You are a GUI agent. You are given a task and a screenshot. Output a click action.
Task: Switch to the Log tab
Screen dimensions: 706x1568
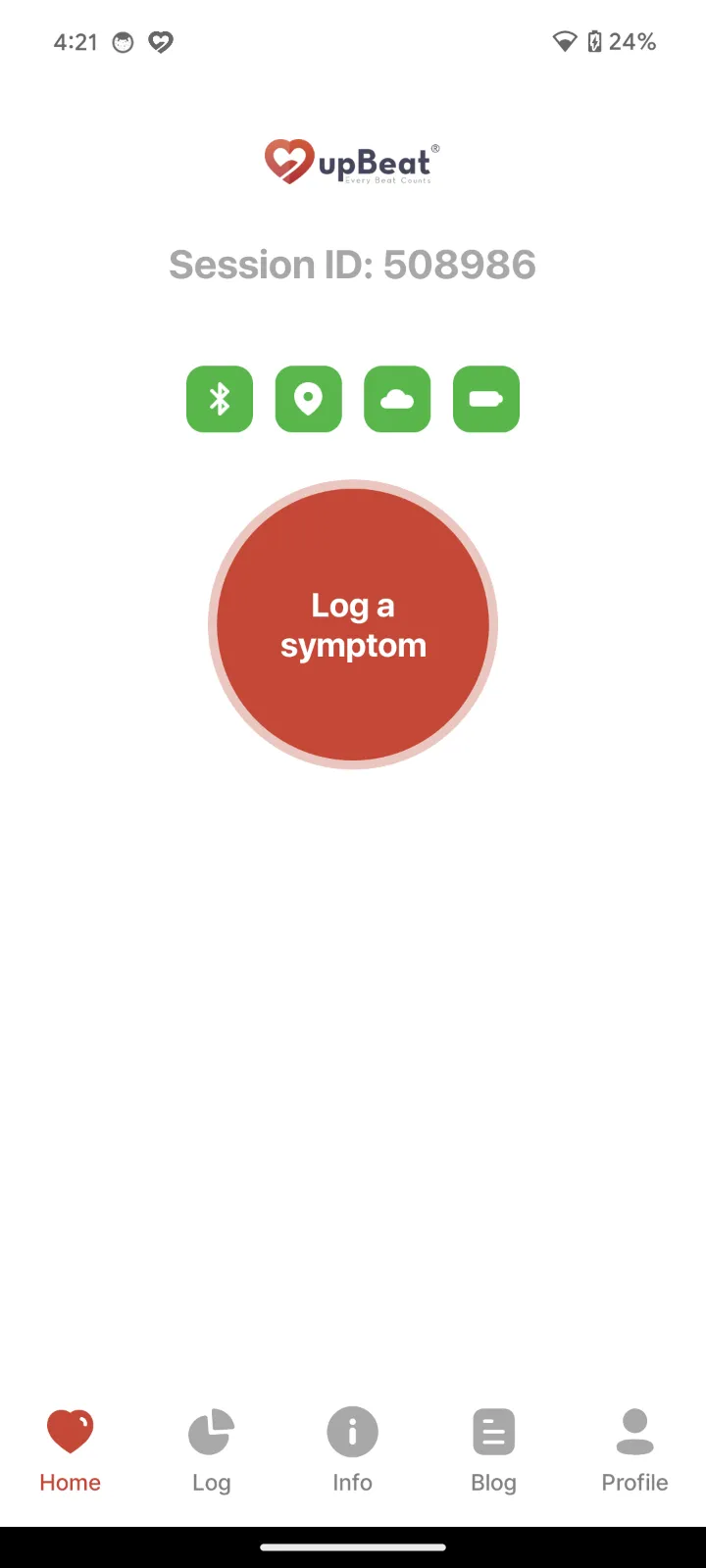point(212,1451)
